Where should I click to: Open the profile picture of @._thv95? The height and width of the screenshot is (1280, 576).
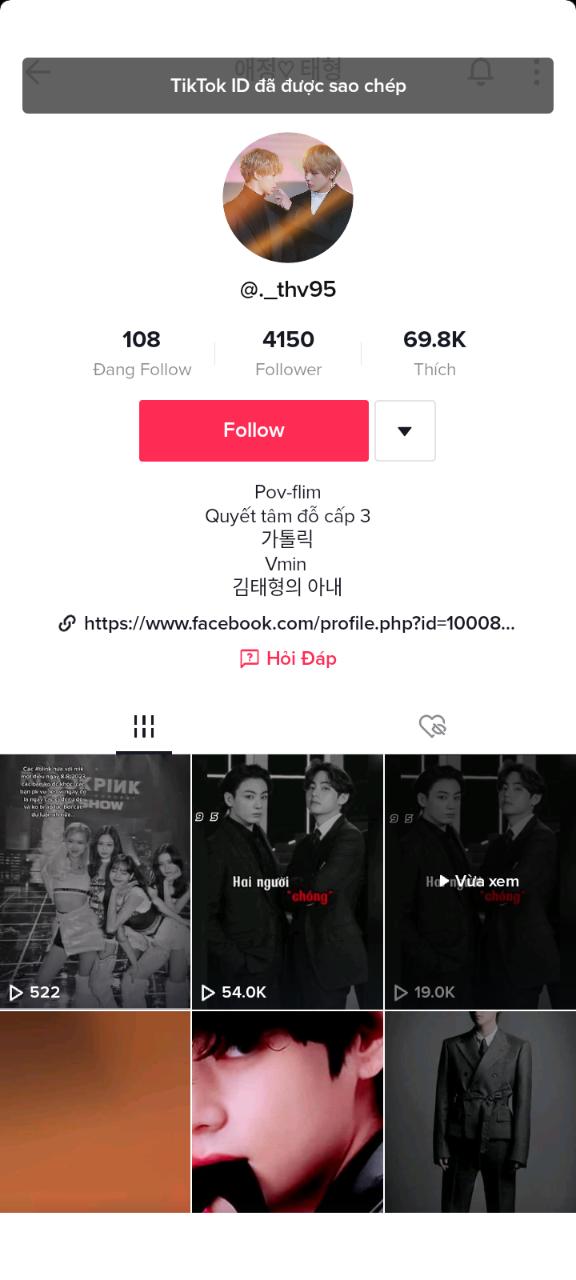click(x=288, y=197)
